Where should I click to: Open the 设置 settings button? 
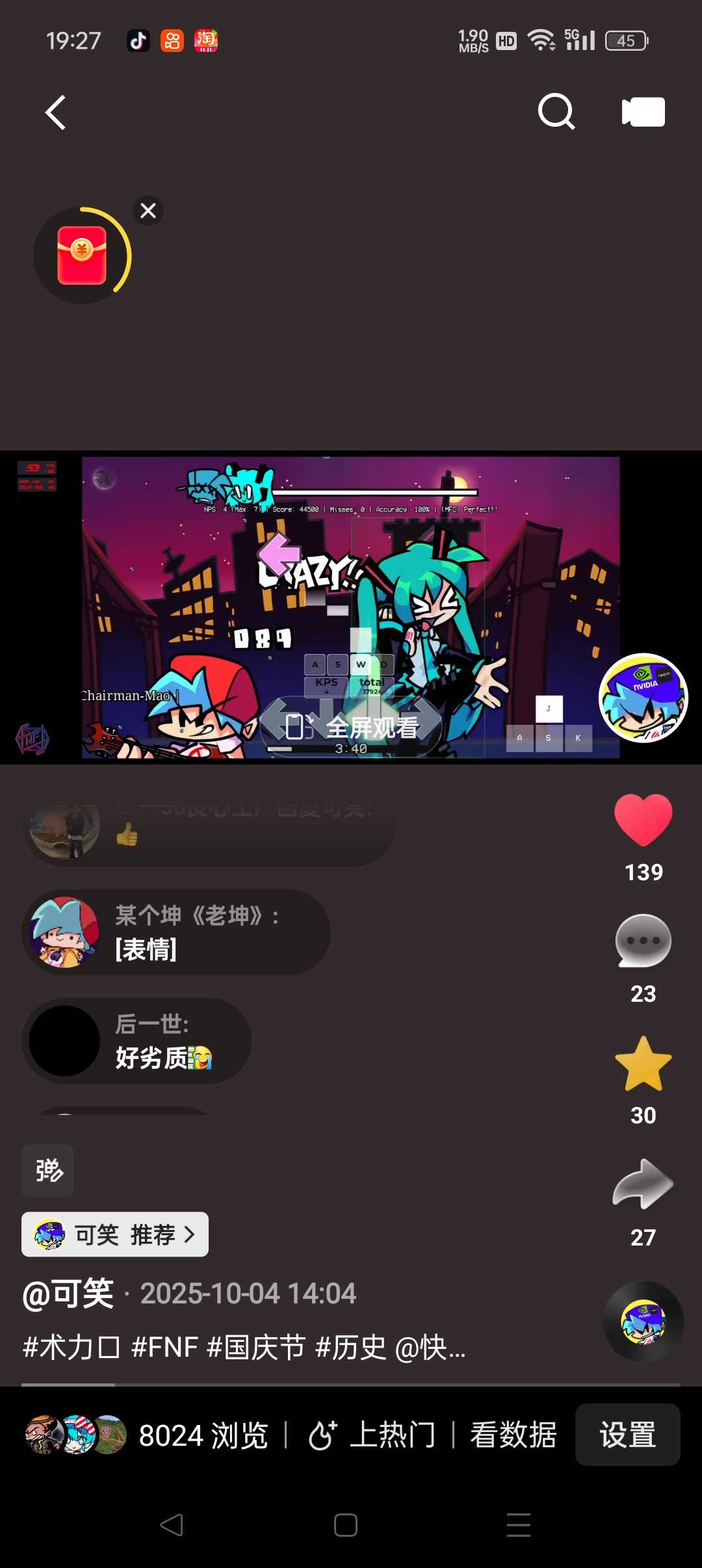[627, 1435]
